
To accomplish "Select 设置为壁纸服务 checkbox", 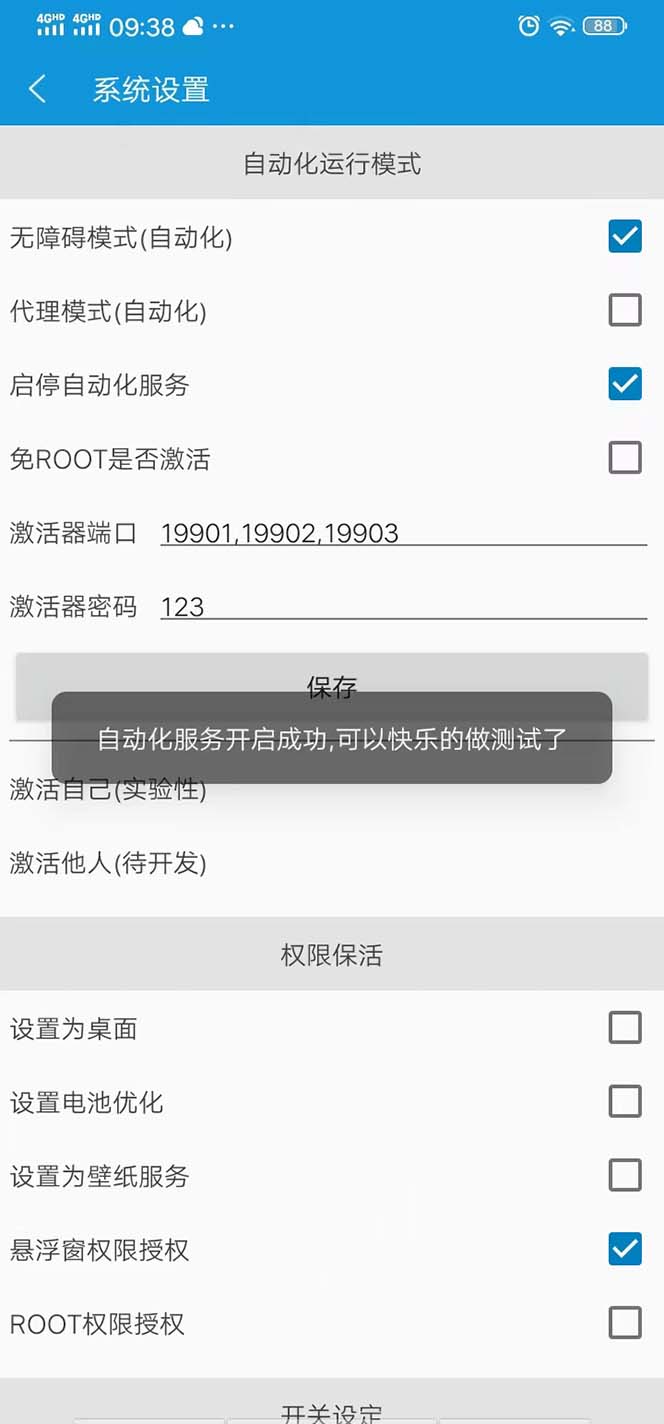I will (x=625, y=1175).
